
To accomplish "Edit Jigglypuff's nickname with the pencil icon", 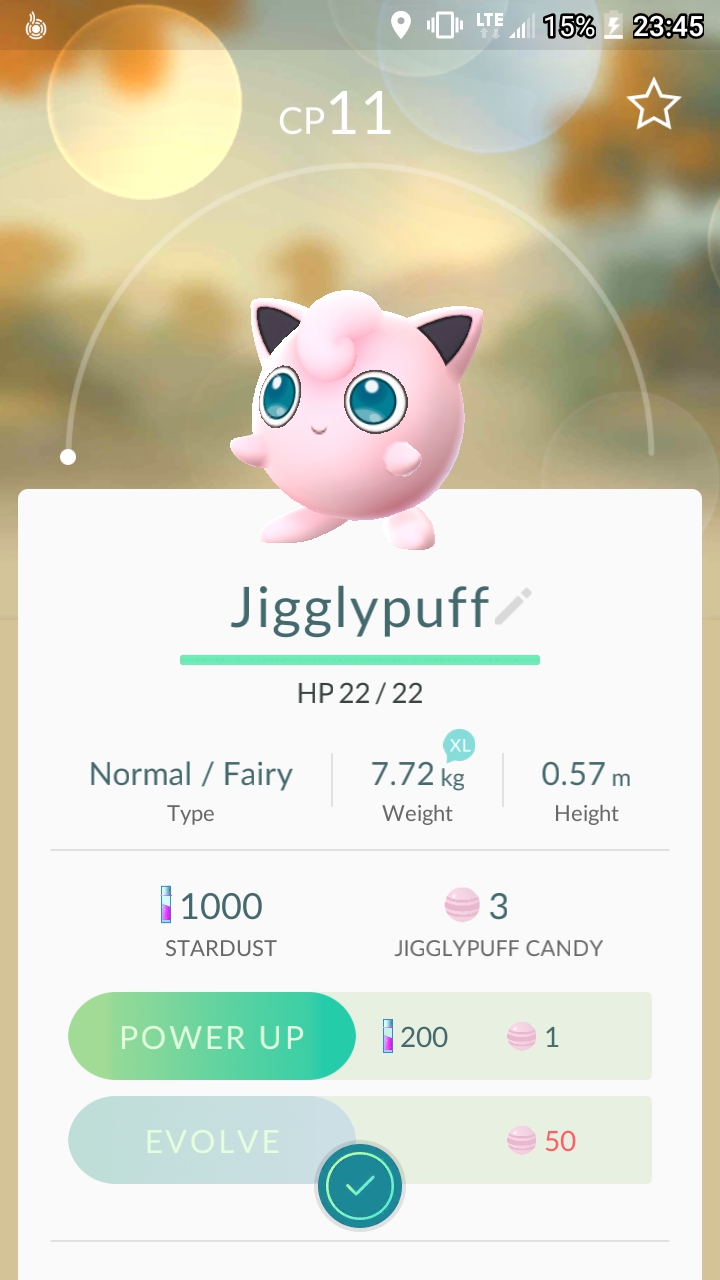I will click(x=514, y=607).
